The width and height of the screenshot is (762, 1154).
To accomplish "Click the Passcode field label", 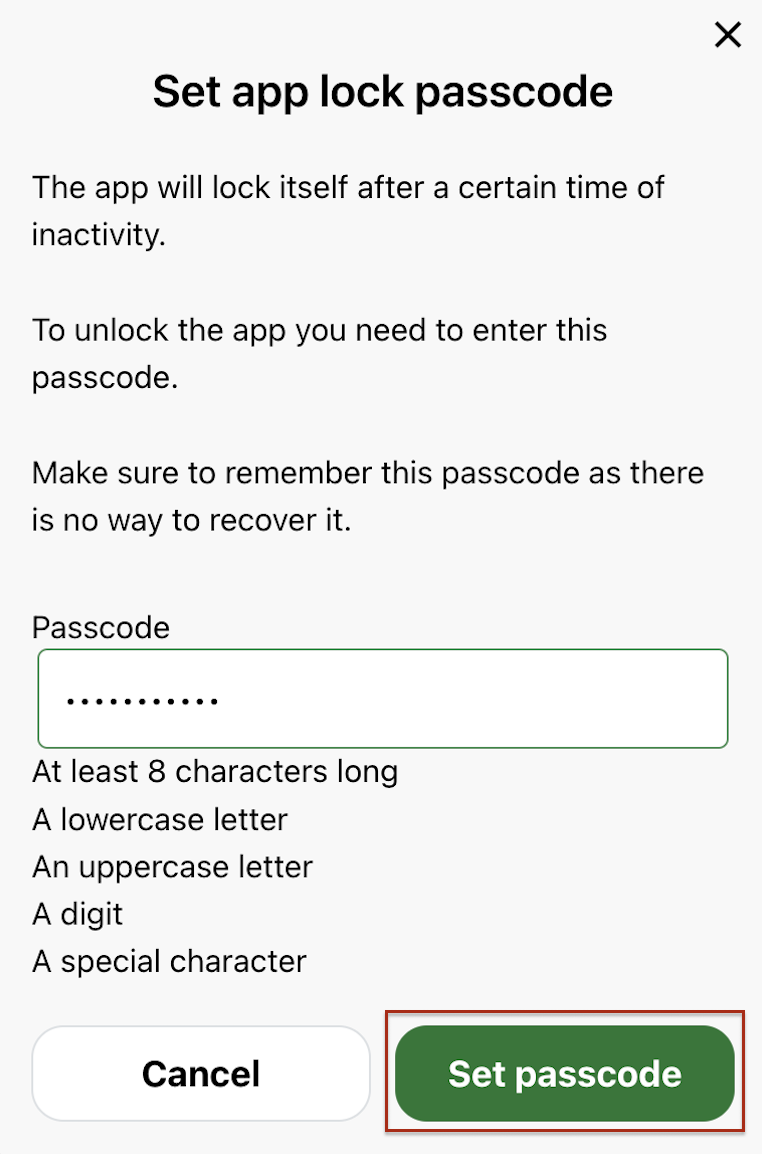I will [x=100, y=627].
